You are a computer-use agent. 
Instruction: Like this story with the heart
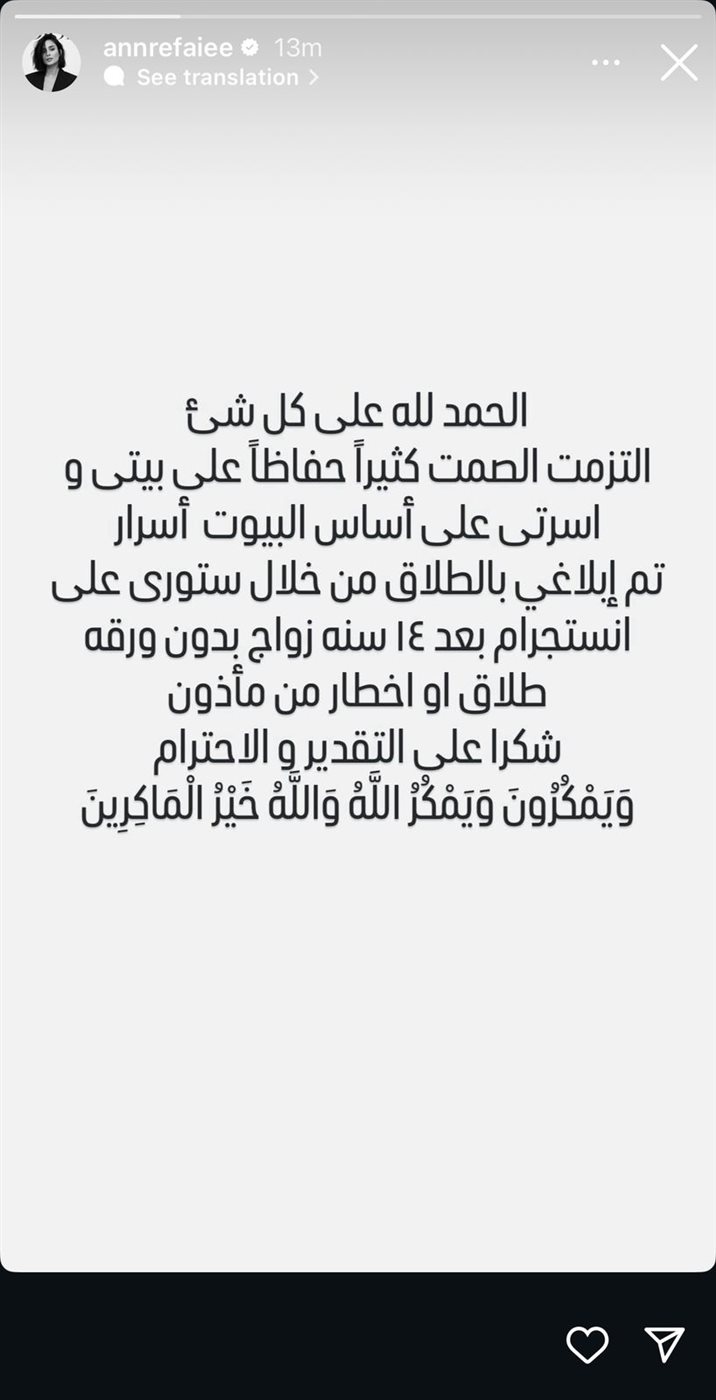[587, 1345]
